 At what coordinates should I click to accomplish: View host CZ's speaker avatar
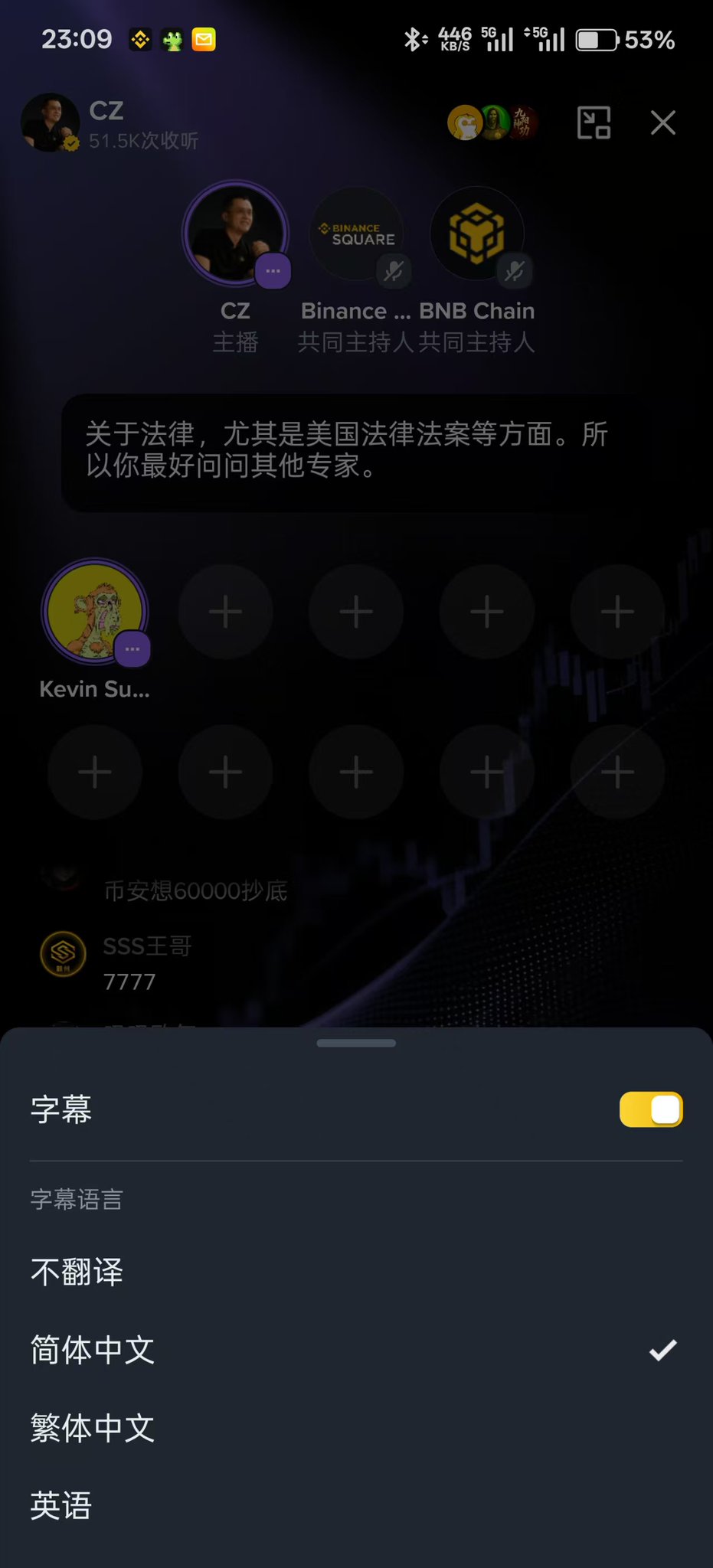[235, 234]
